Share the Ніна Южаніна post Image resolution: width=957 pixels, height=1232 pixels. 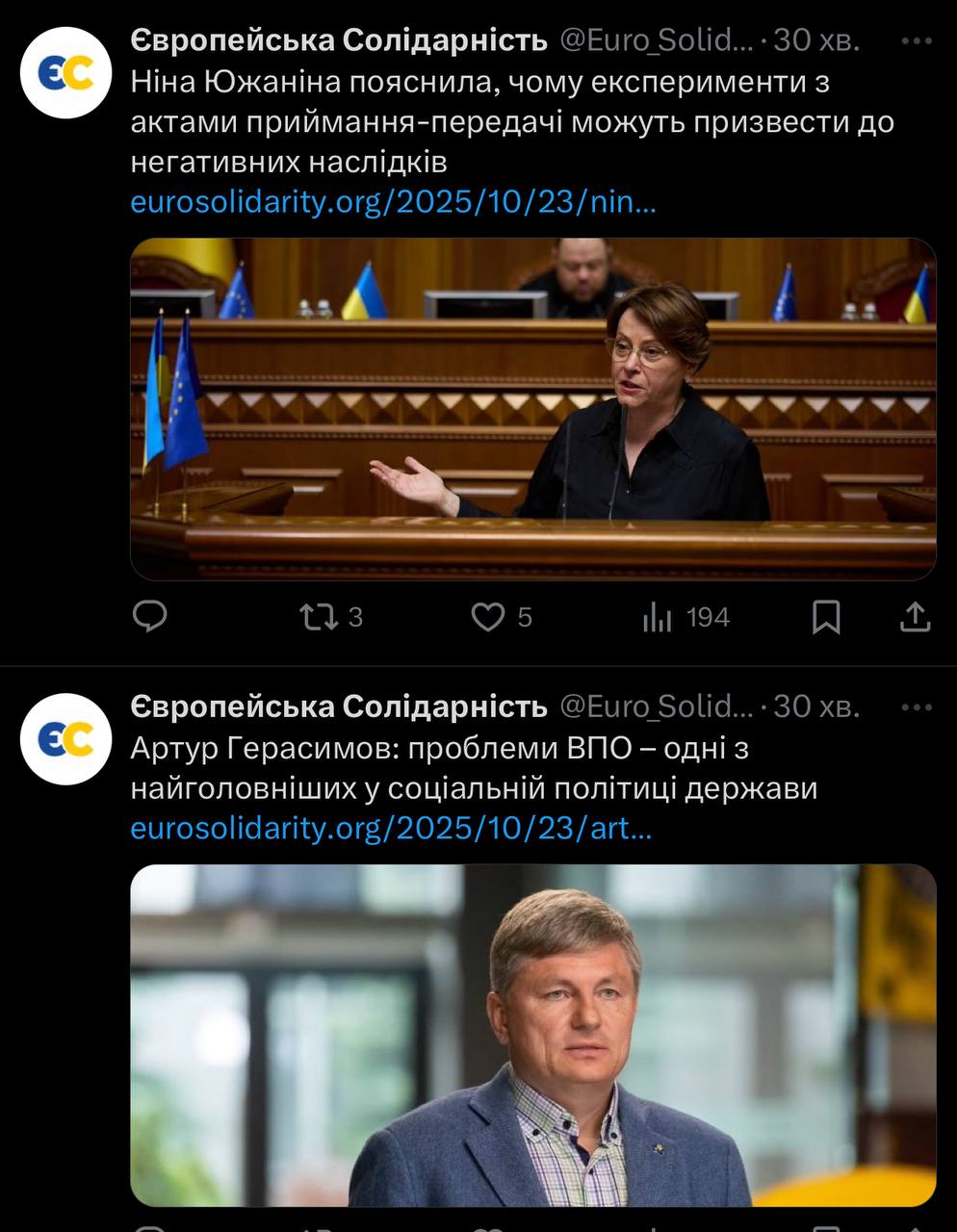915,617
